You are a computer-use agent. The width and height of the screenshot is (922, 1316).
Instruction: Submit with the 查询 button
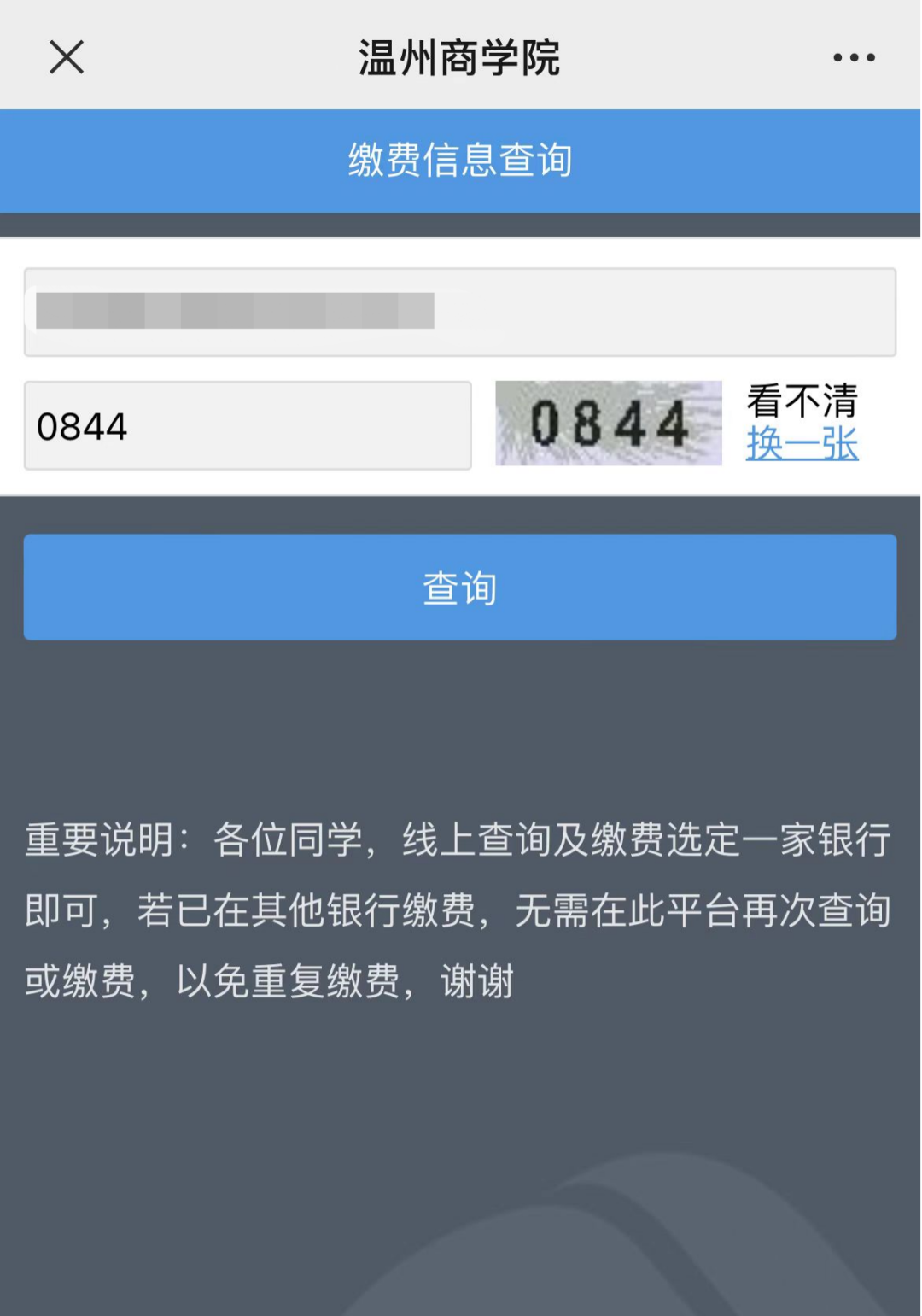pyautogui.click(x=459, y=588)
